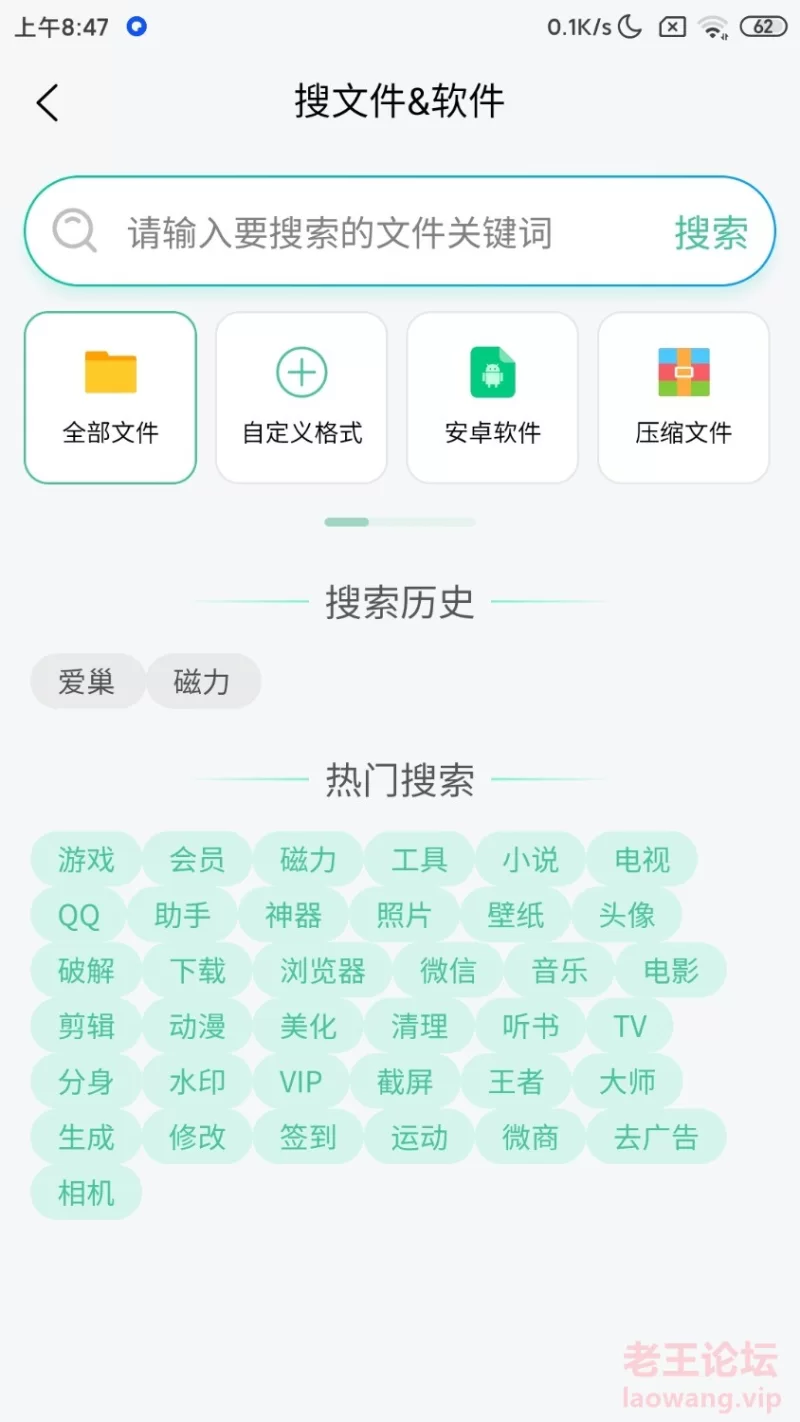Image resolution: width=800 pixels, height=1422 pixels.
Task: Select the 安卓软件 category card
Action: coord(492,397)
